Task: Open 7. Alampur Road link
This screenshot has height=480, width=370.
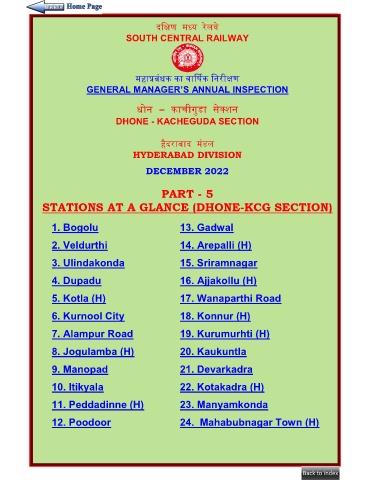Action: click(92, 334)
